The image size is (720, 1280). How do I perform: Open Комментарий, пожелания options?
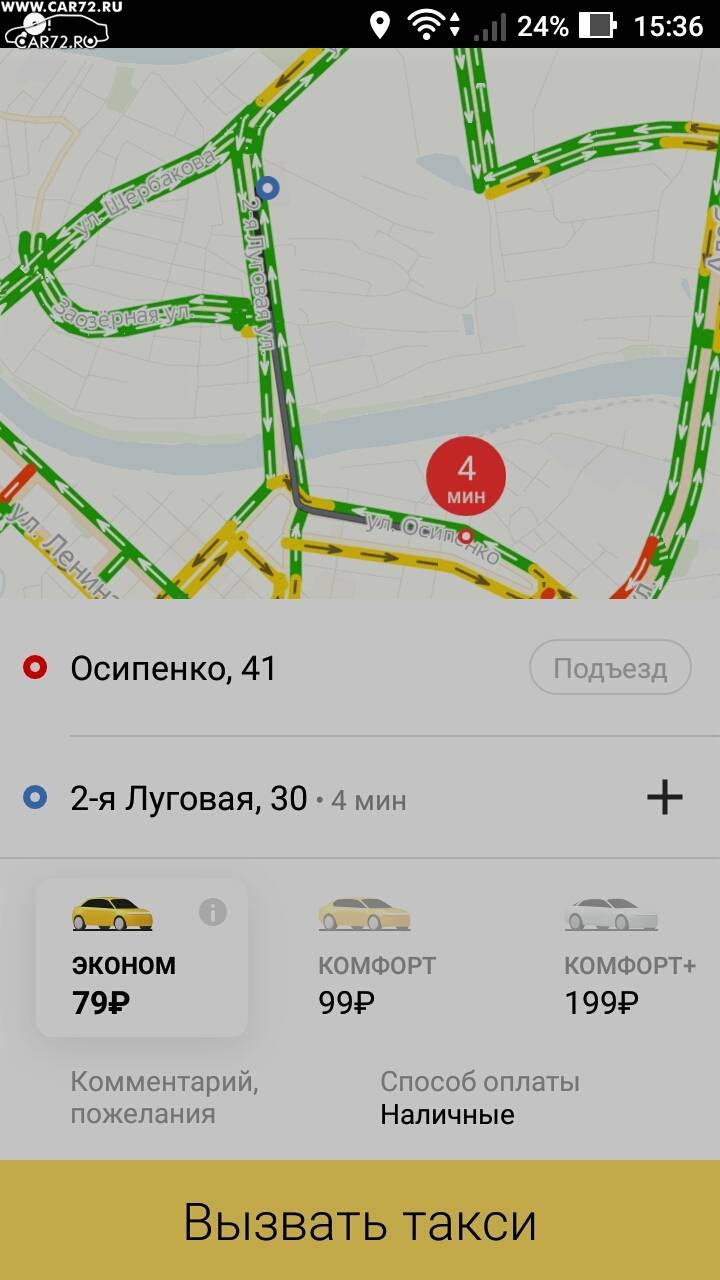[164, 1098]
